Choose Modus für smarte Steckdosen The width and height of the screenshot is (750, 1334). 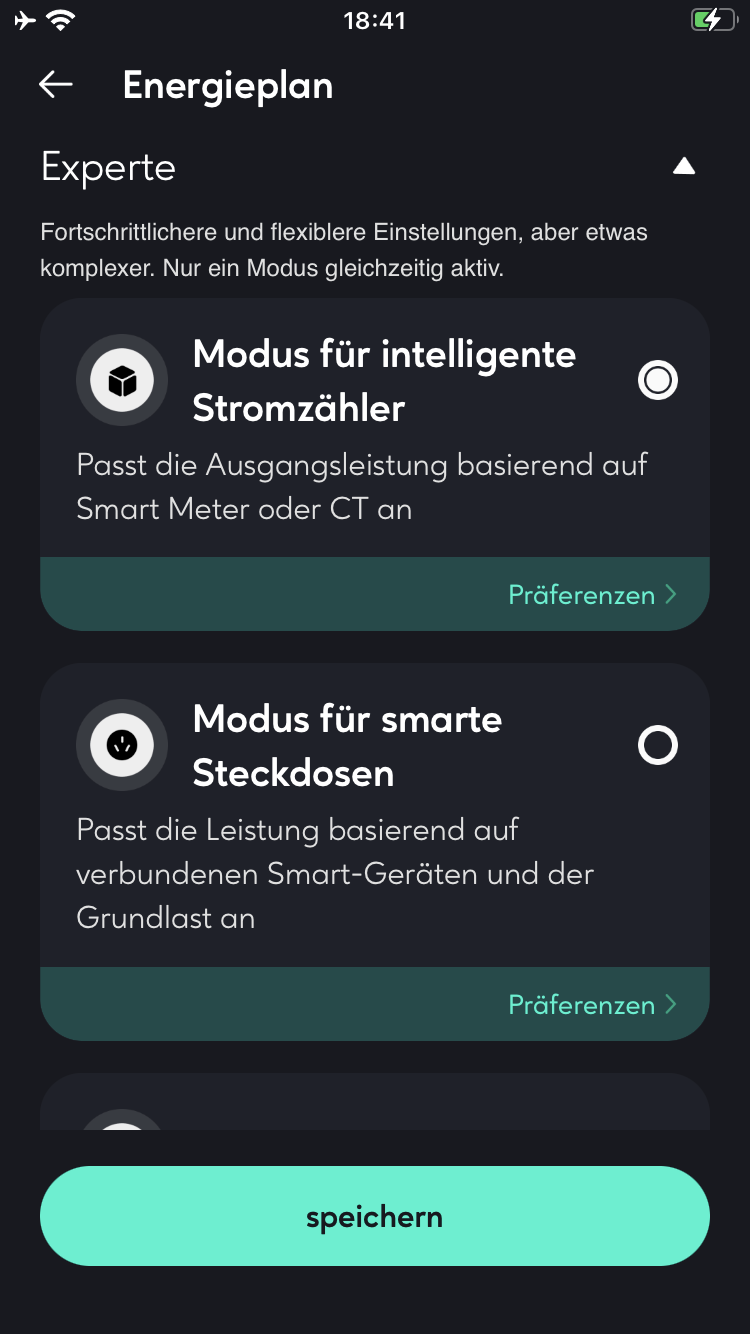click(657, 746)
